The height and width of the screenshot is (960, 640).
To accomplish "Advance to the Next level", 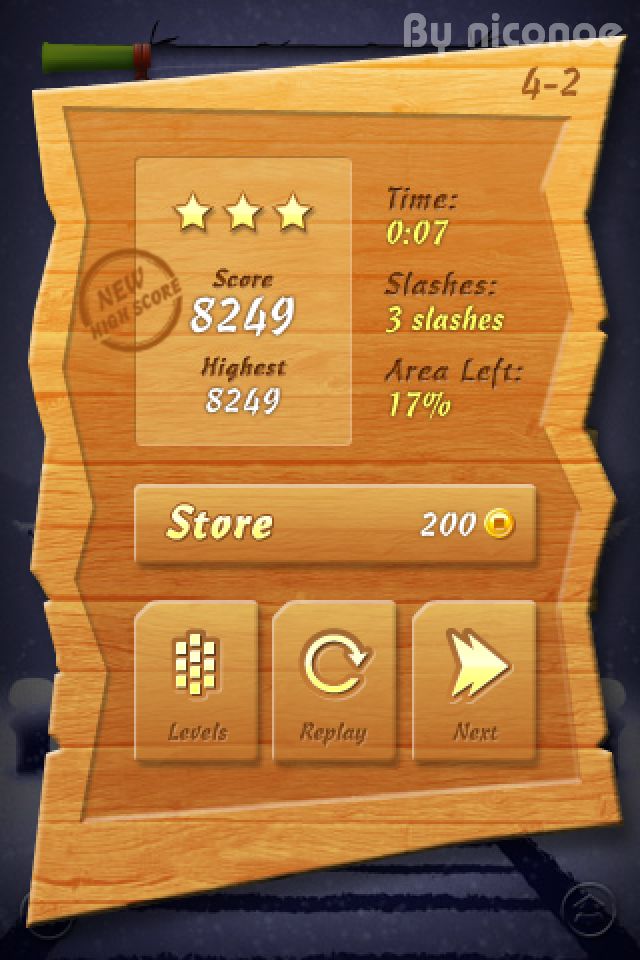I will coord(474,682).
